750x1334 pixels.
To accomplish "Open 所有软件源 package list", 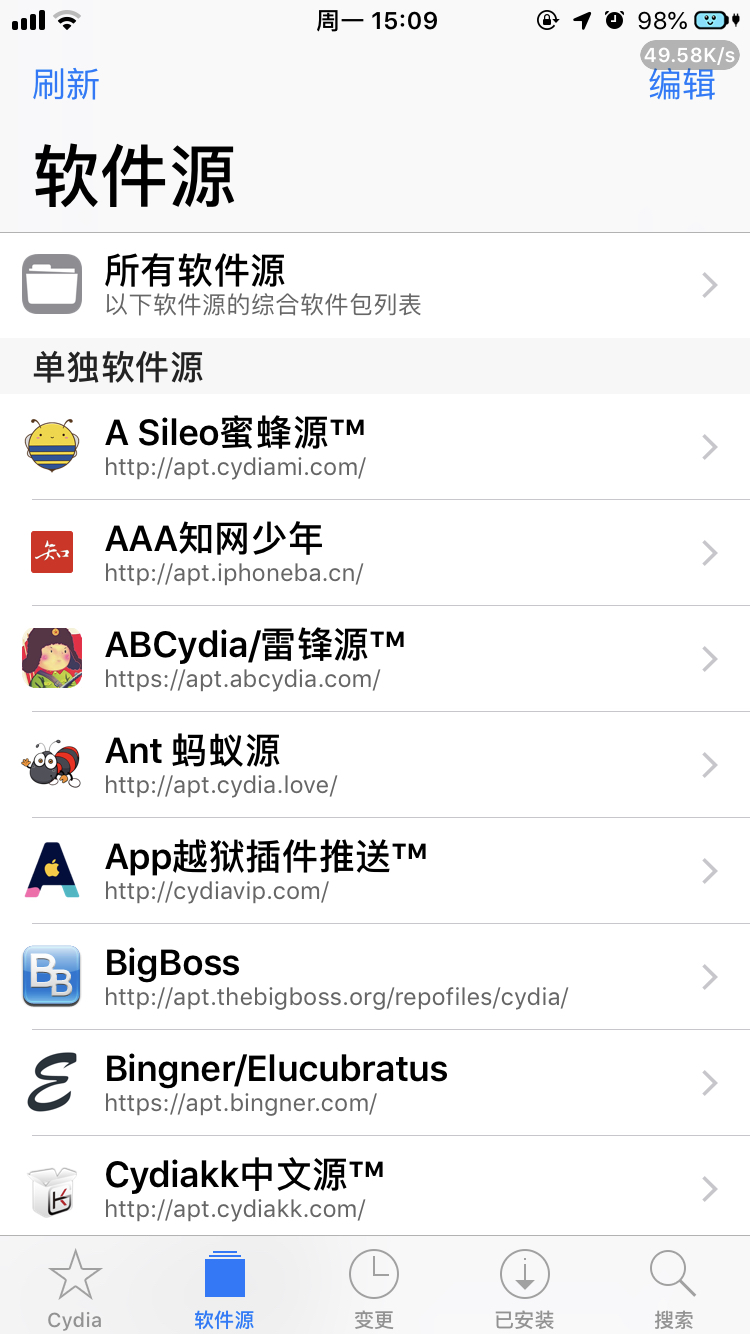I will [x=375, y=285].
